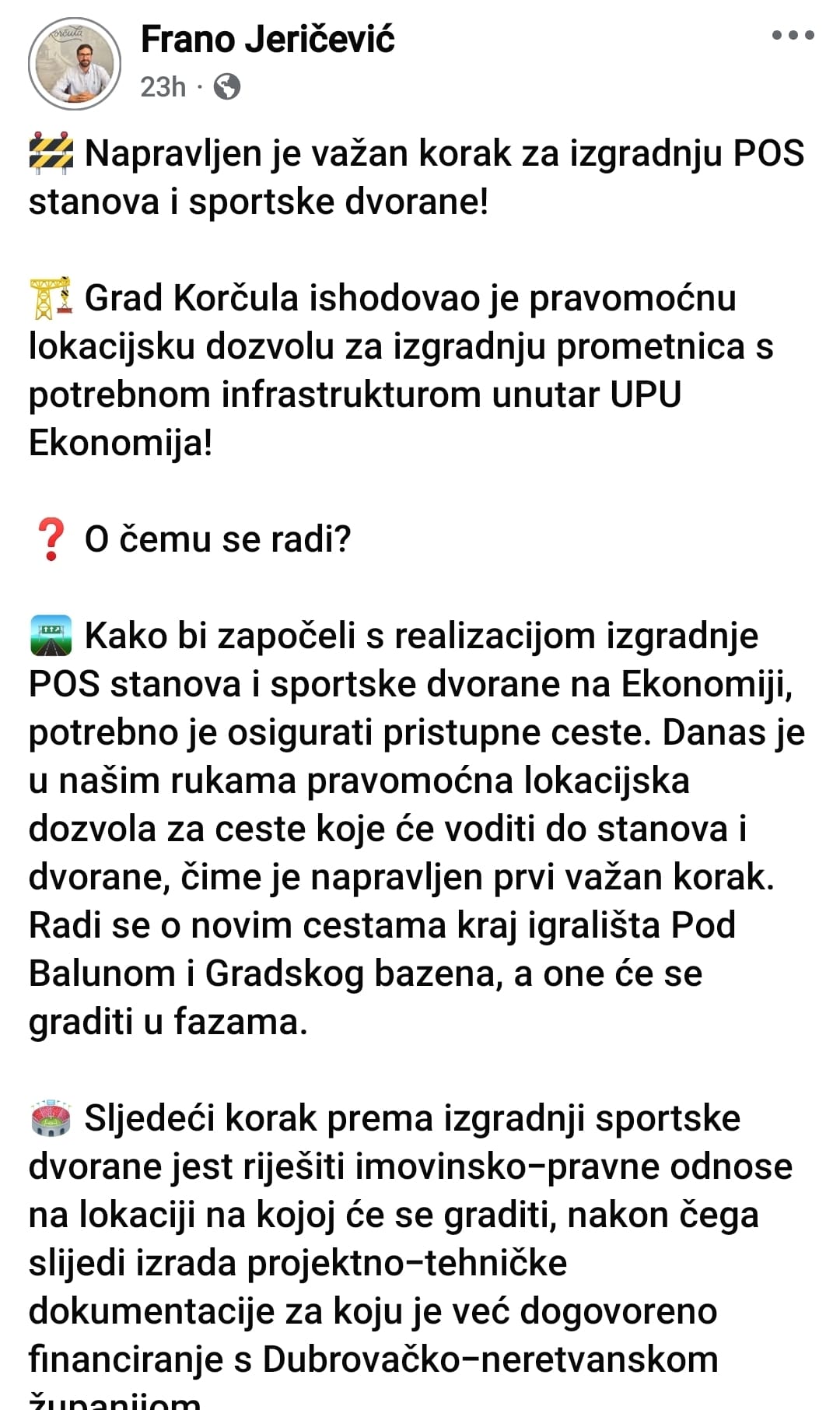Tap the 23h post timestamp

pyautogui.click(x=163, y=86)
